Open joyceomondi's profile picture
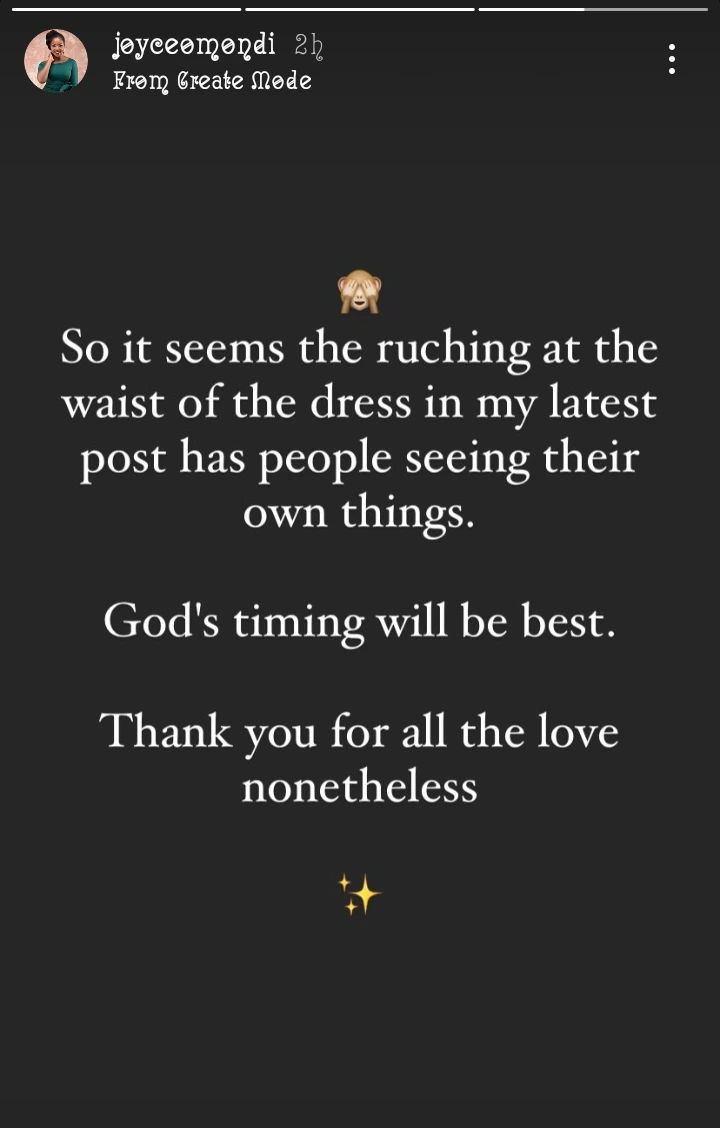This screenshot has height=1128, width=720. [56, 61]
